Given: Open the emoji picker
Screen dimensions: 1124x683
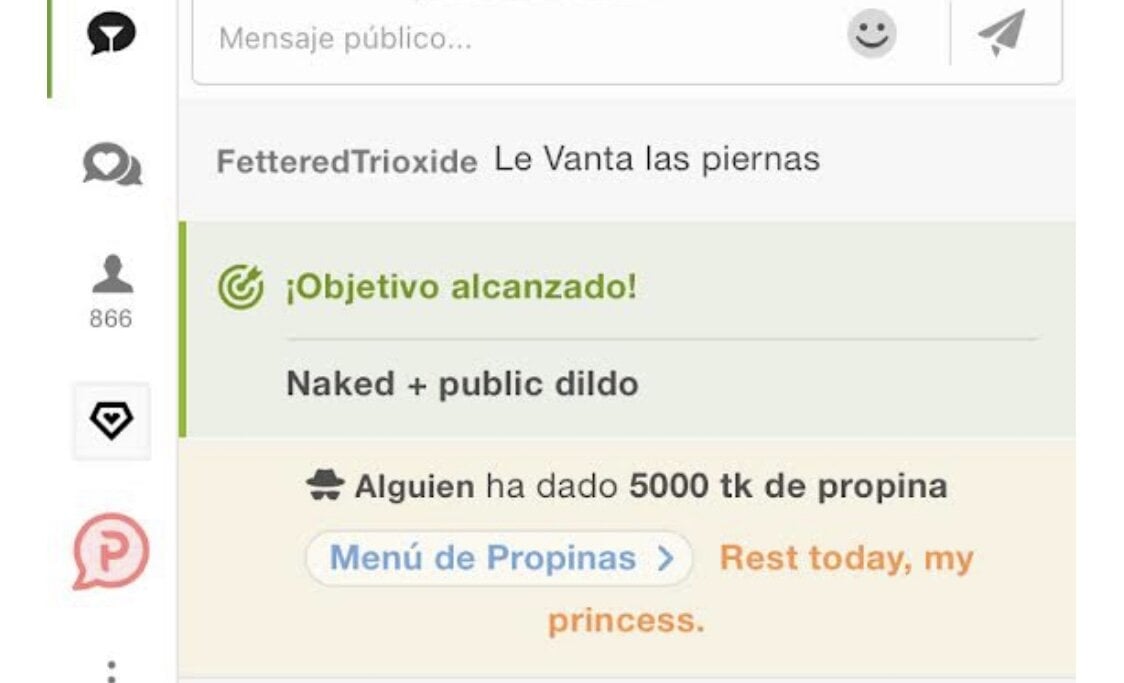Looking at the screenshot, I should pos(872,35).
